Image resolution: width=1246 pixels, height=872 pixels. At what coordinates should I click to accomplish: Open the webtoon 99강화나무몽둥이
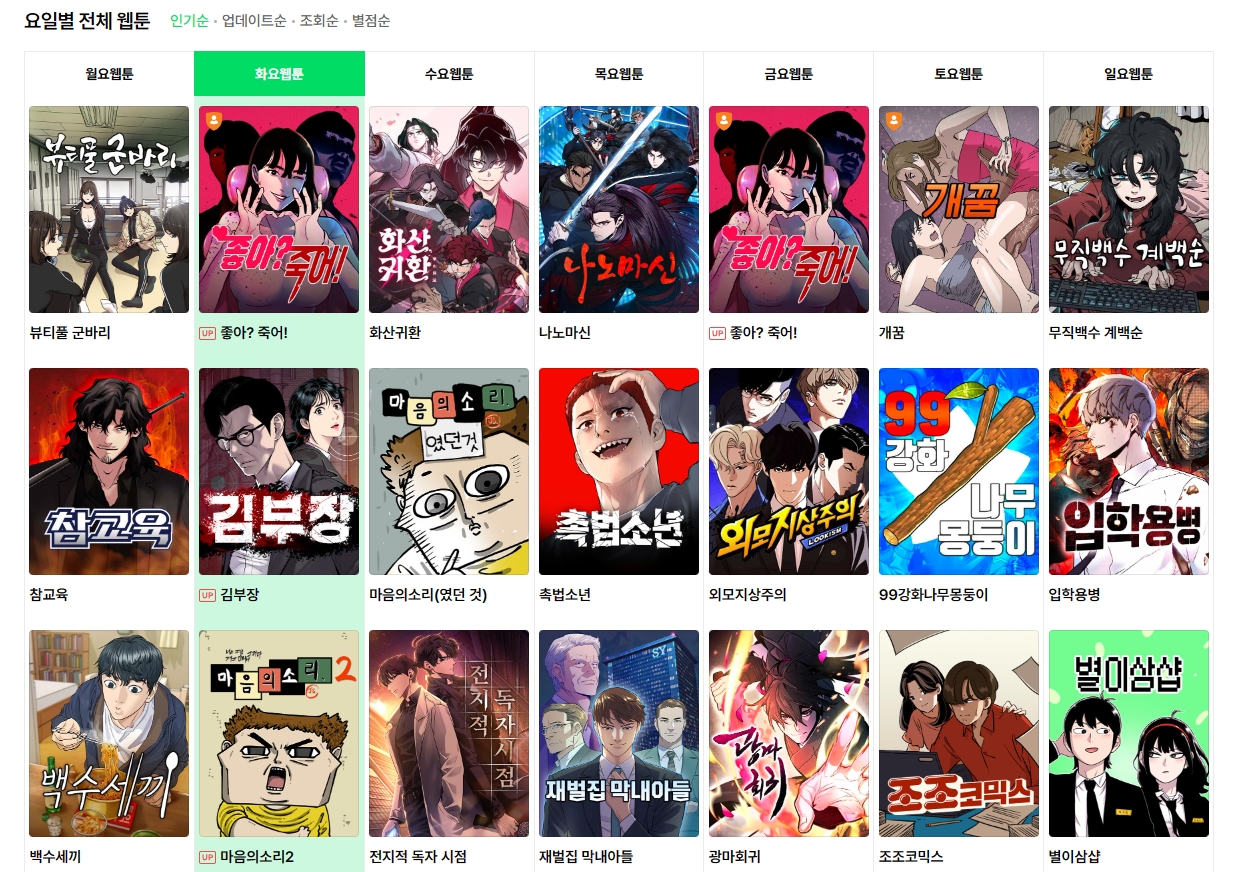tap(958, 471)
